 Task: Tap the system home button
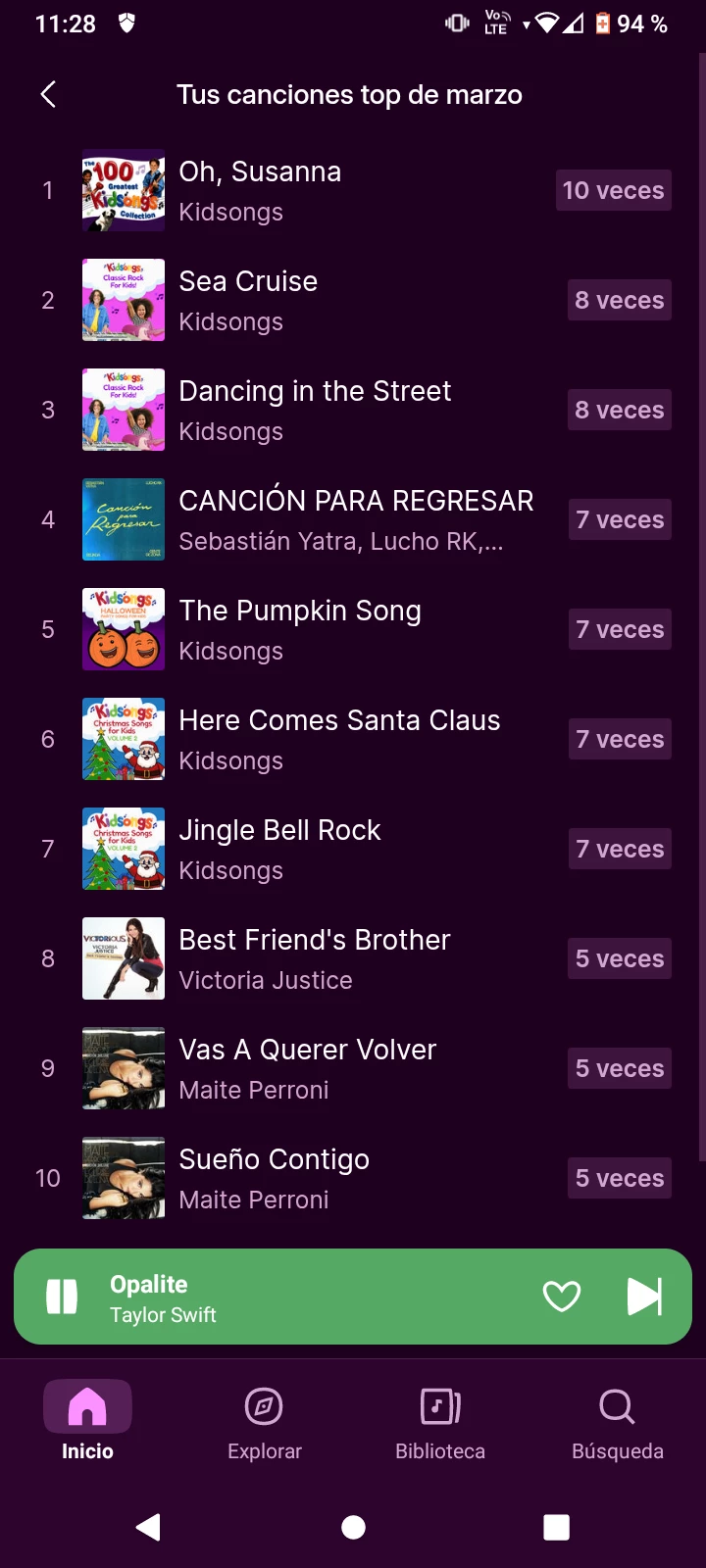(353, 1527)
